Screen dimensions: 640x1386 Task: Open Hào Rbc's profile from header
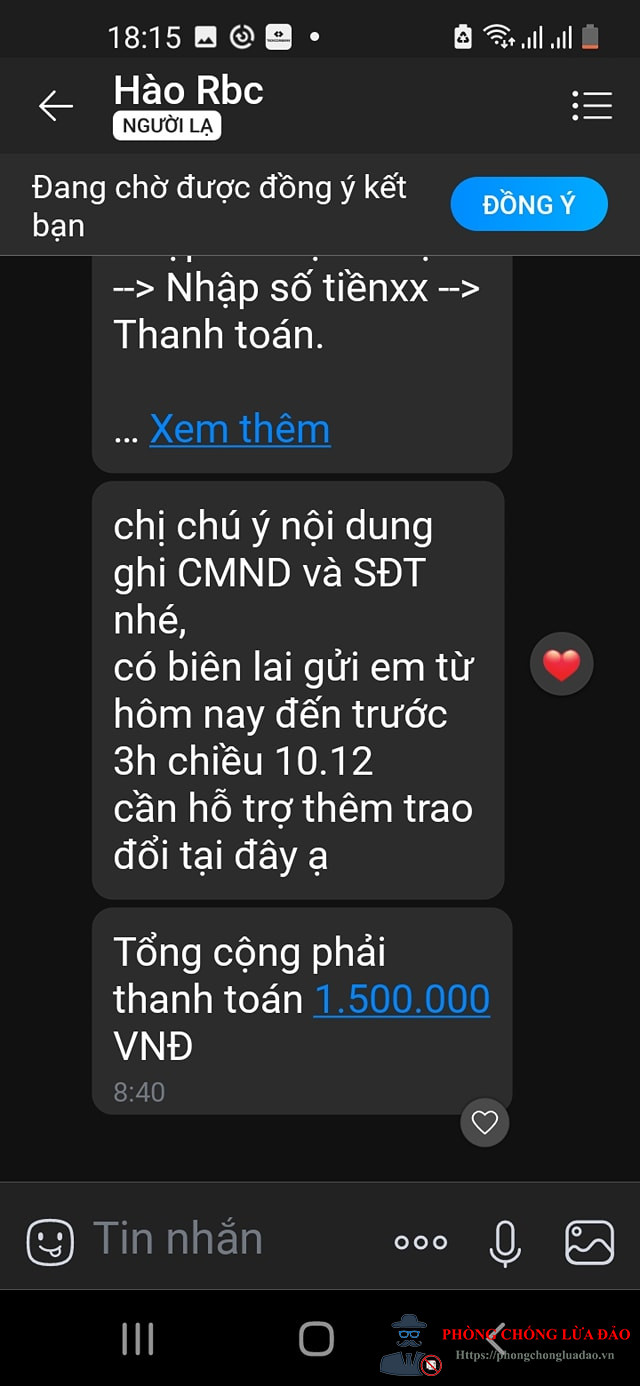188,91
